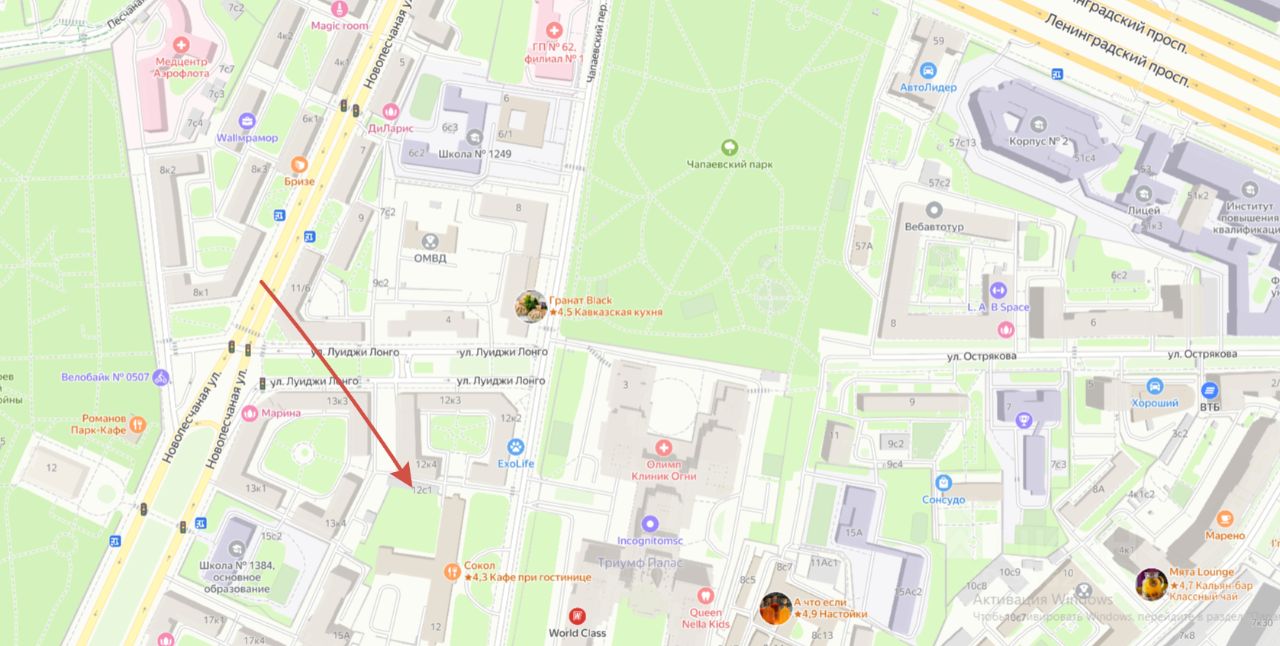This screenshot has width=1280, height=646.
Task: Select the Школа № 1384 marker
Action: (236, 548)
